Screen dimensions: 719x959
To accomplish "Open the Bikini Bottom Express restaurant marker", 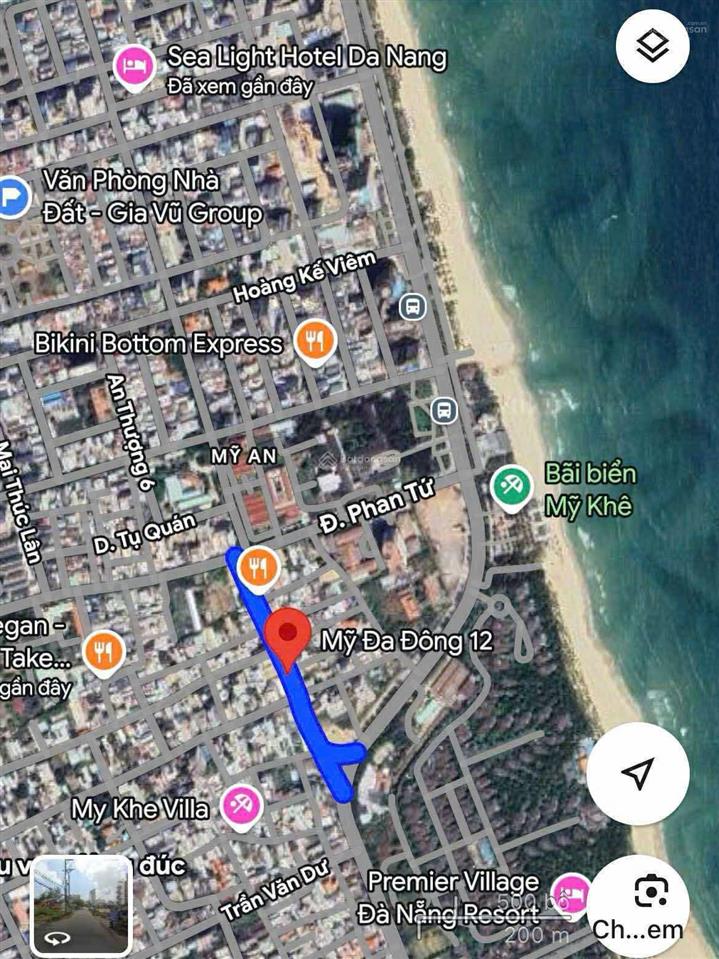I will [x=316, y=343].
